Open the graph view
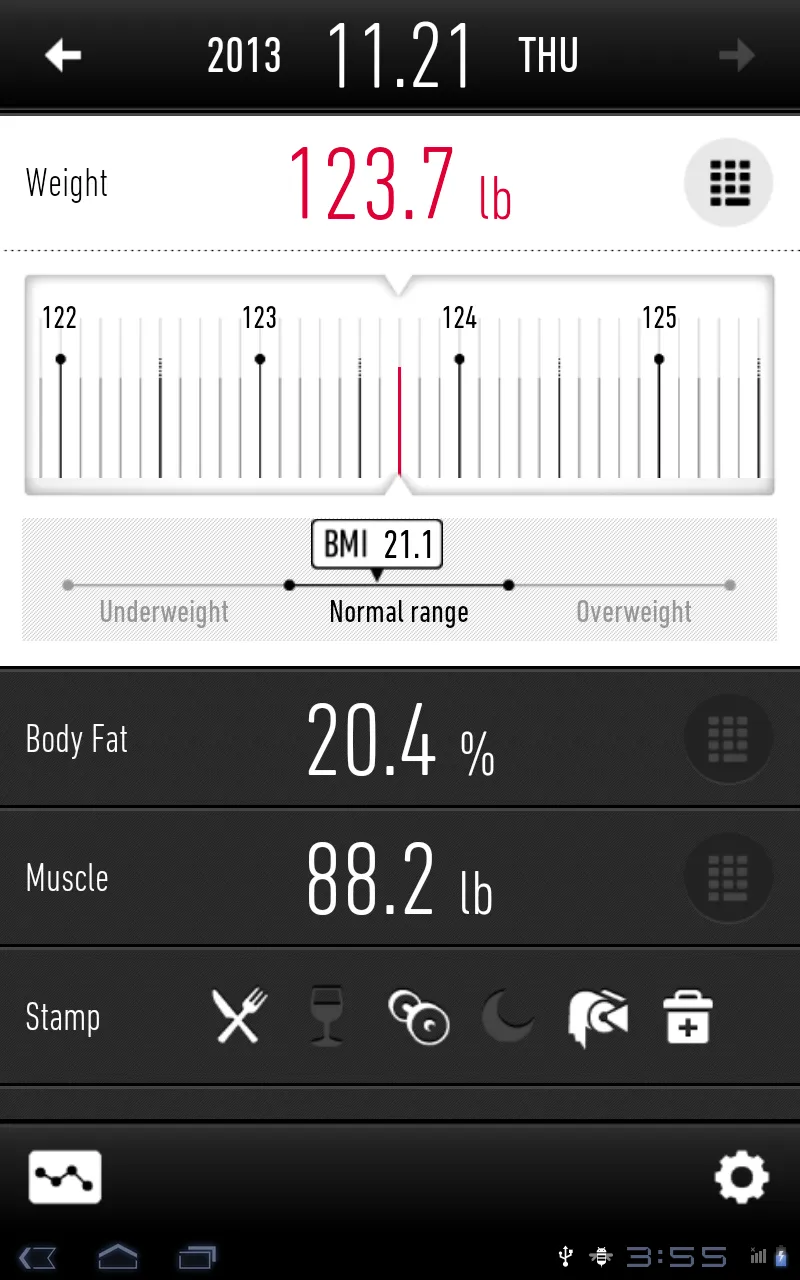Image resolution: width=800 pixels, height=1280 pixels. click(66, 1177)
